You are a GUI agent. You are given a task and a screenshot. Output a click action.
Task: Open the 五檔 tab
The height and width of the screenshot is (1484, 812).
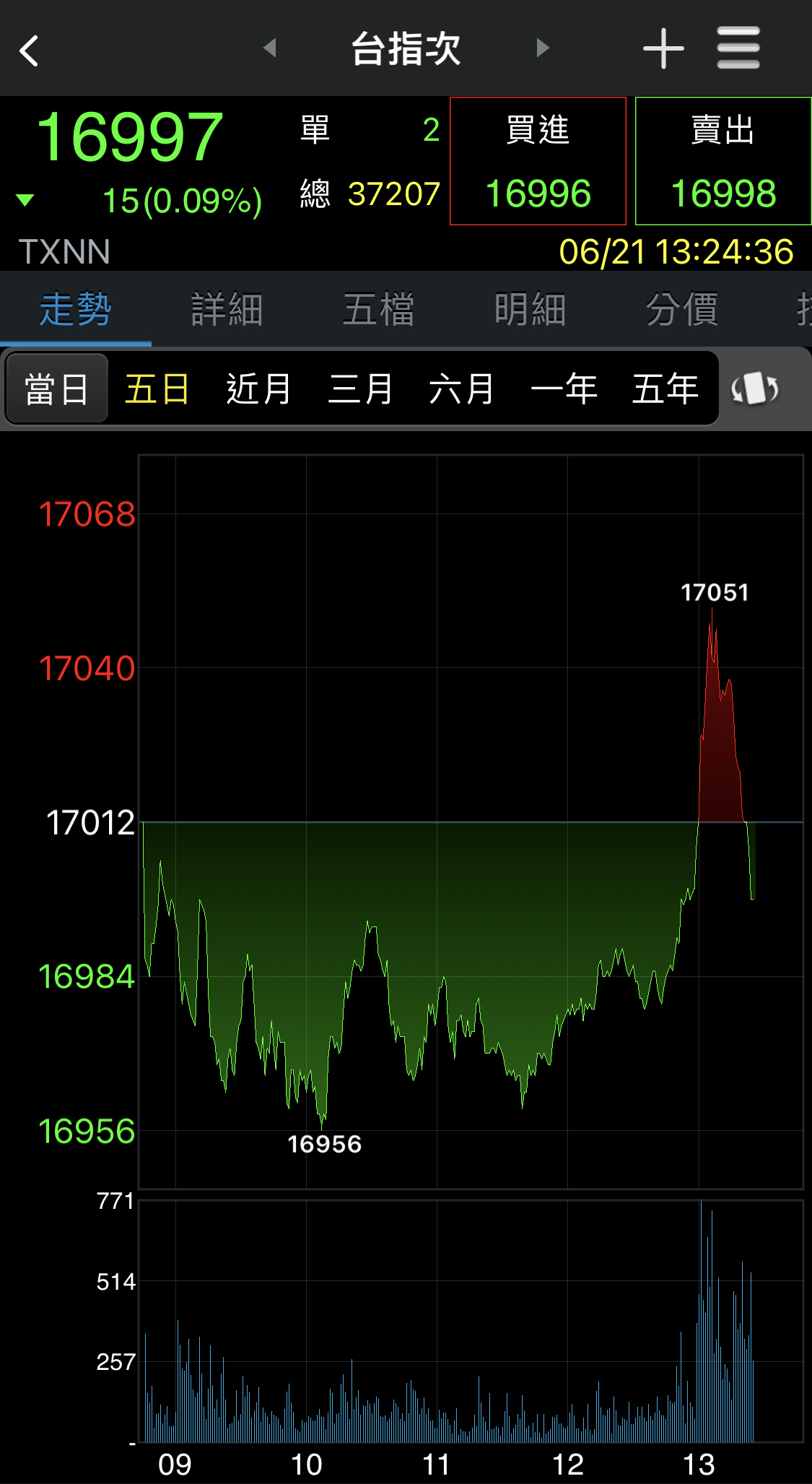pyautogui.click(x=378, y=309)
